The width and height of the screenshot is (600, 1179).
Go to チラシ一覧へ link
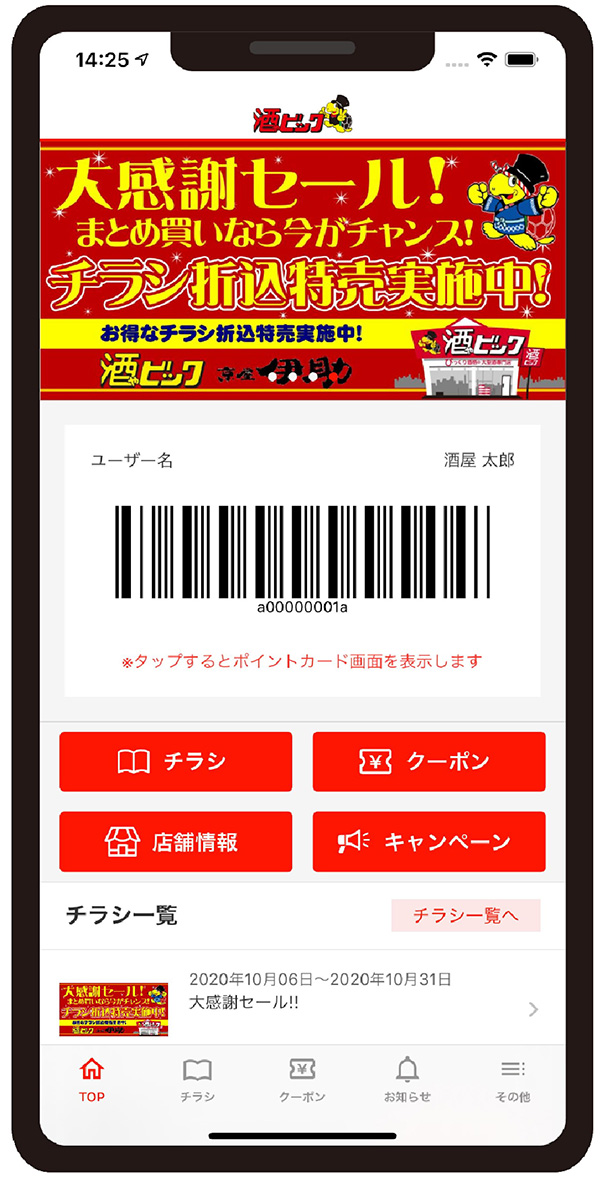coord(465,915)
